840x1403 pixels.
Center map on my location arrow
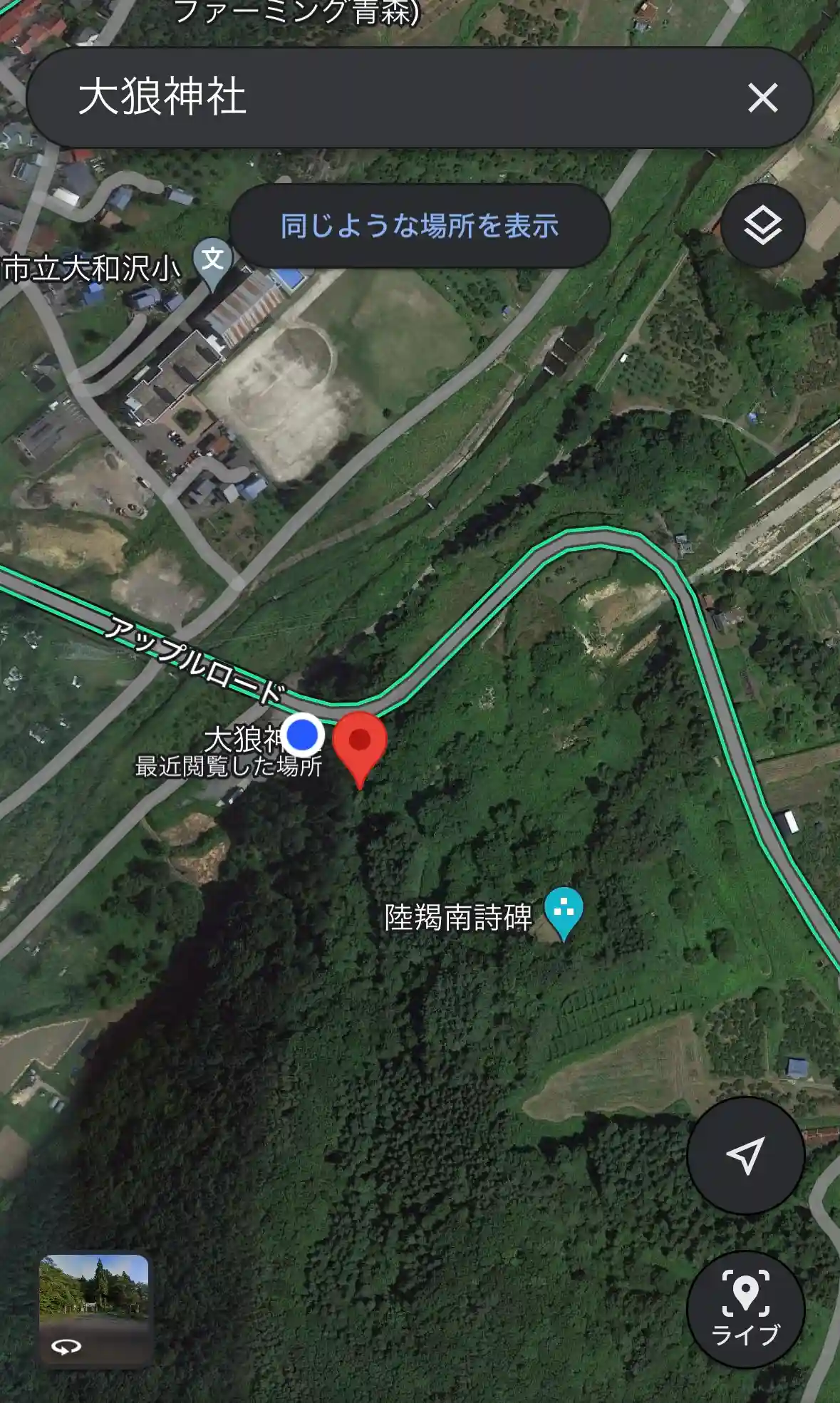(x=745, y=1156)
